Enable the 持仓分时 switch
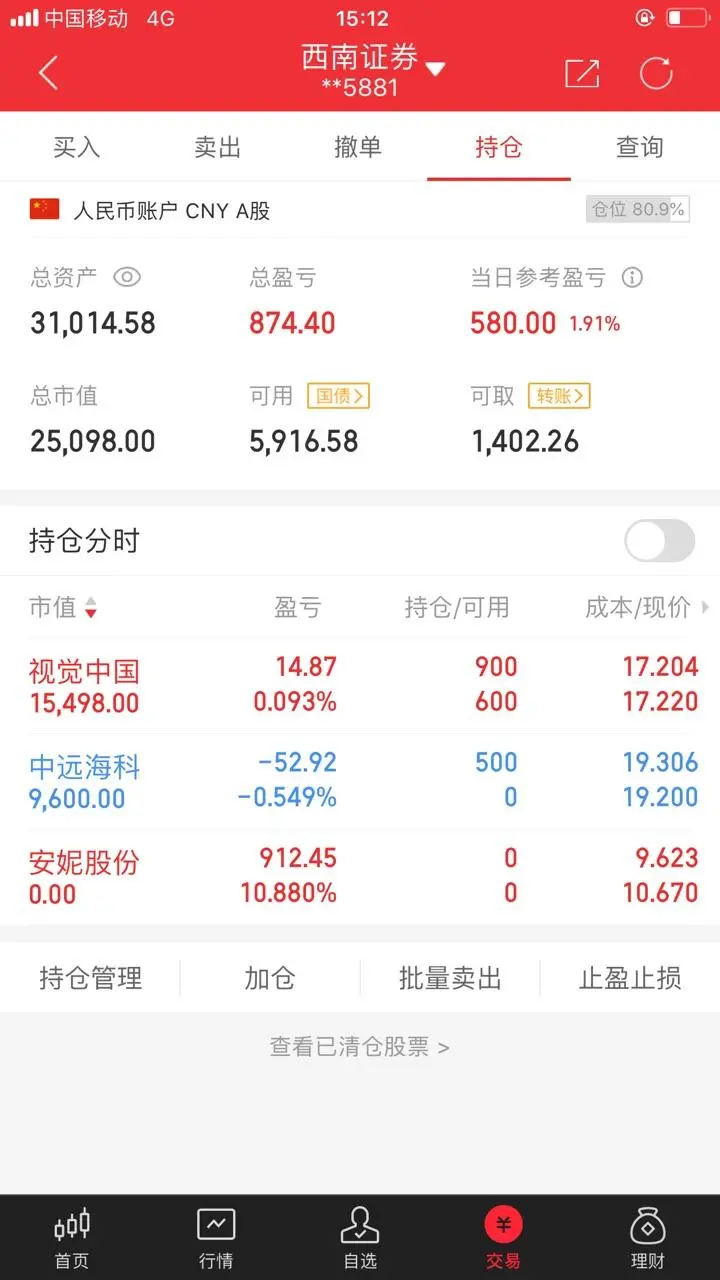Screen dimensions: 720x1280 (659, 541)
